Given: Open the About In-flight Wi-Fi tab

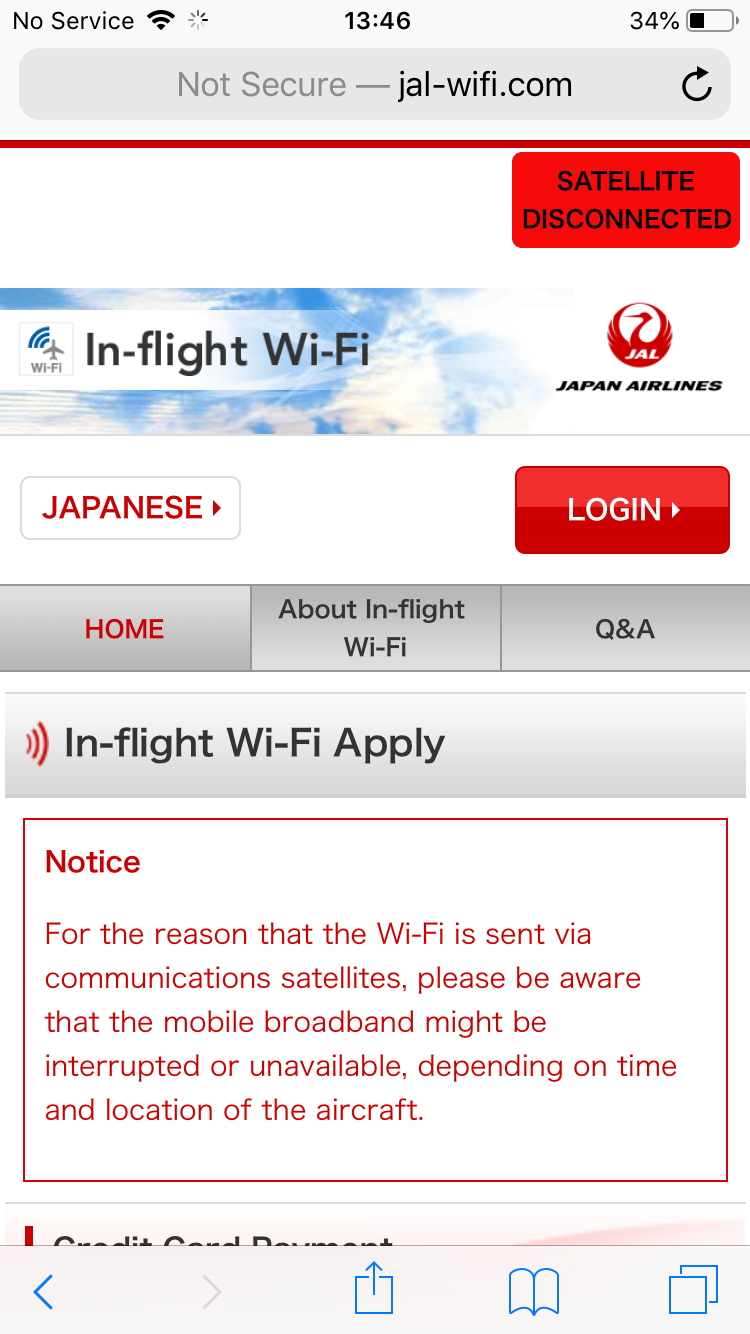Looking at the screenshot, I should point(375,628).
